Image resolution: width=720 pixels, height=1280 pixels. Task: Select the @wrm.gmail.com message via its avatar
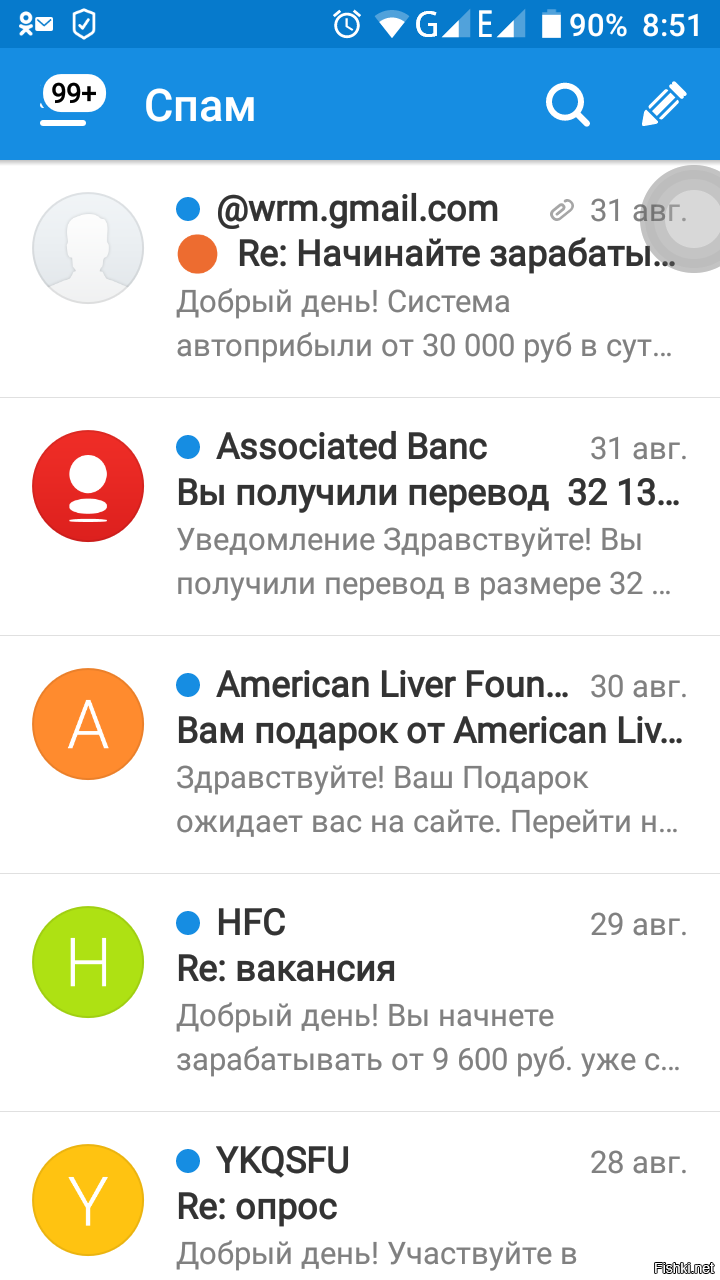[x=88, y=248]
